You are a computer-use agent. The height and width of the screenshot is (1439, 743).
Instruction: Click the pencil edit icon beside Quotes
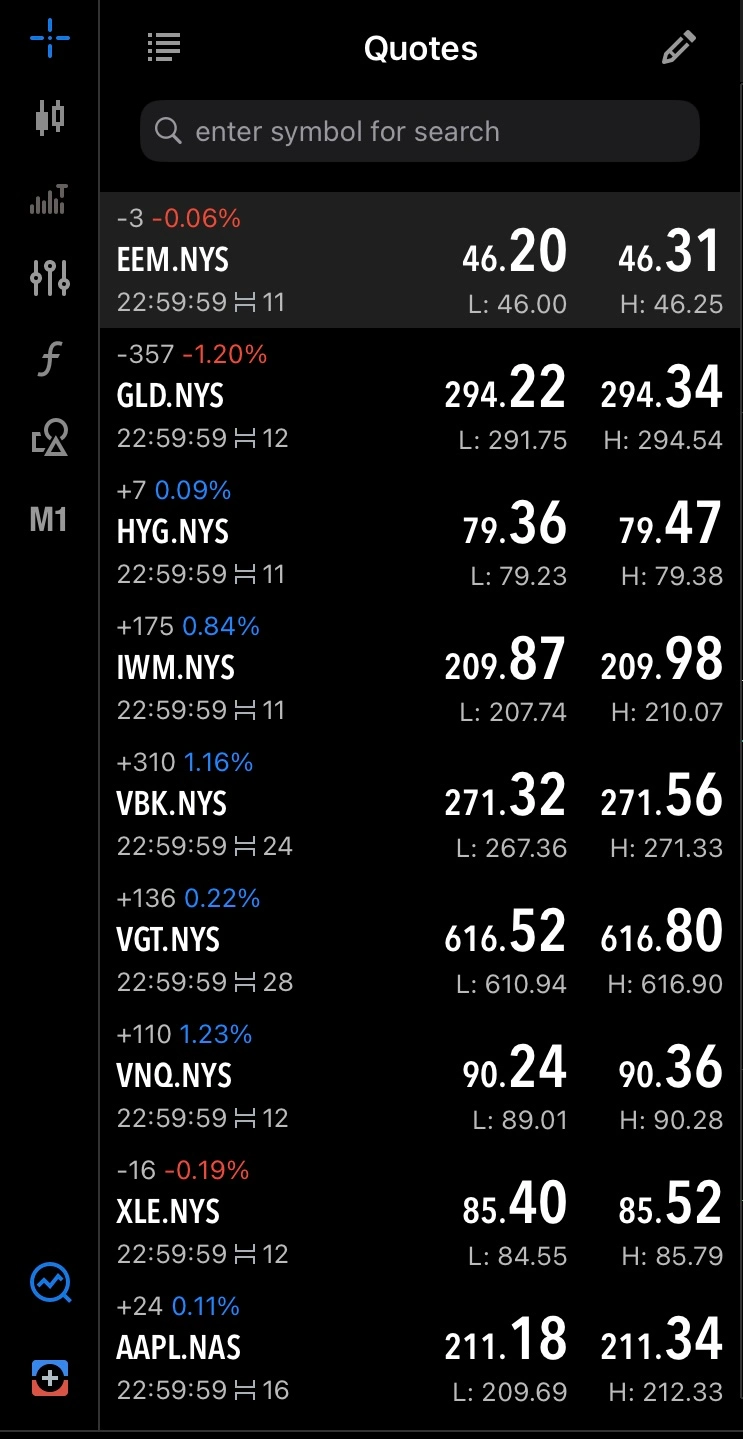(x=678, y=47)
